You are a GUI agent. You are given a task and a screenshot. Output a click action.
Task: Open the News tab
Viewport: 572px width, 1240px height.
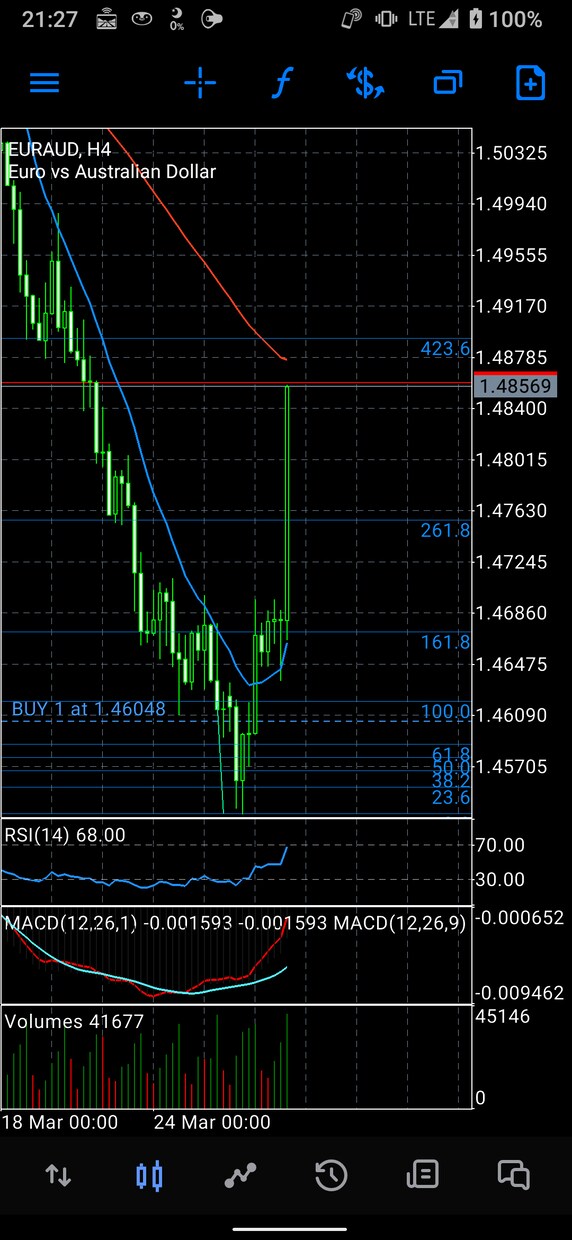[422, 1176]
